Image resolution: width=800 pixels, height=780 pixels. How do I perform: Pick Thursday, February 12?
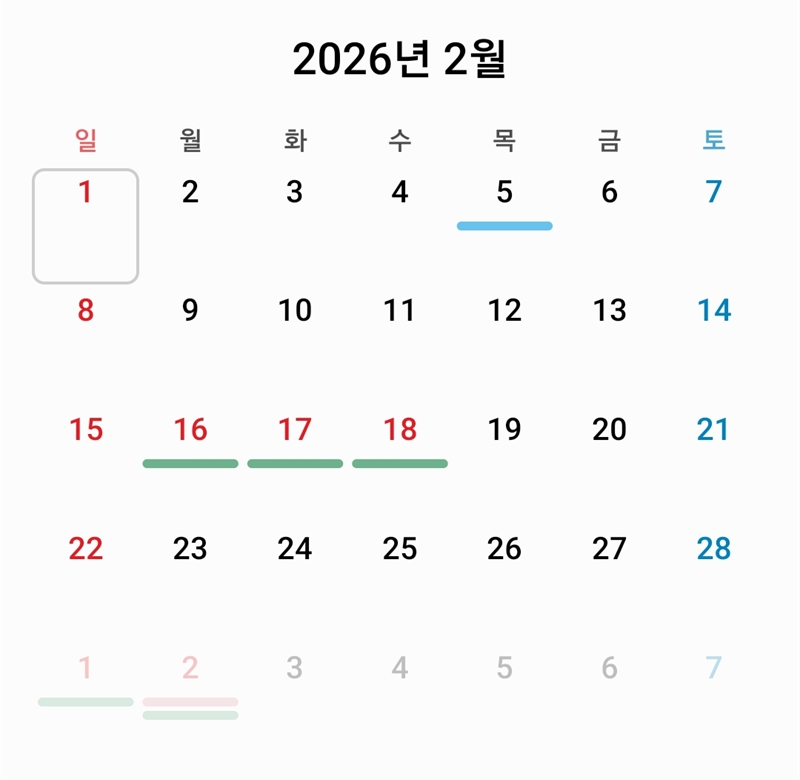[504, 311]
